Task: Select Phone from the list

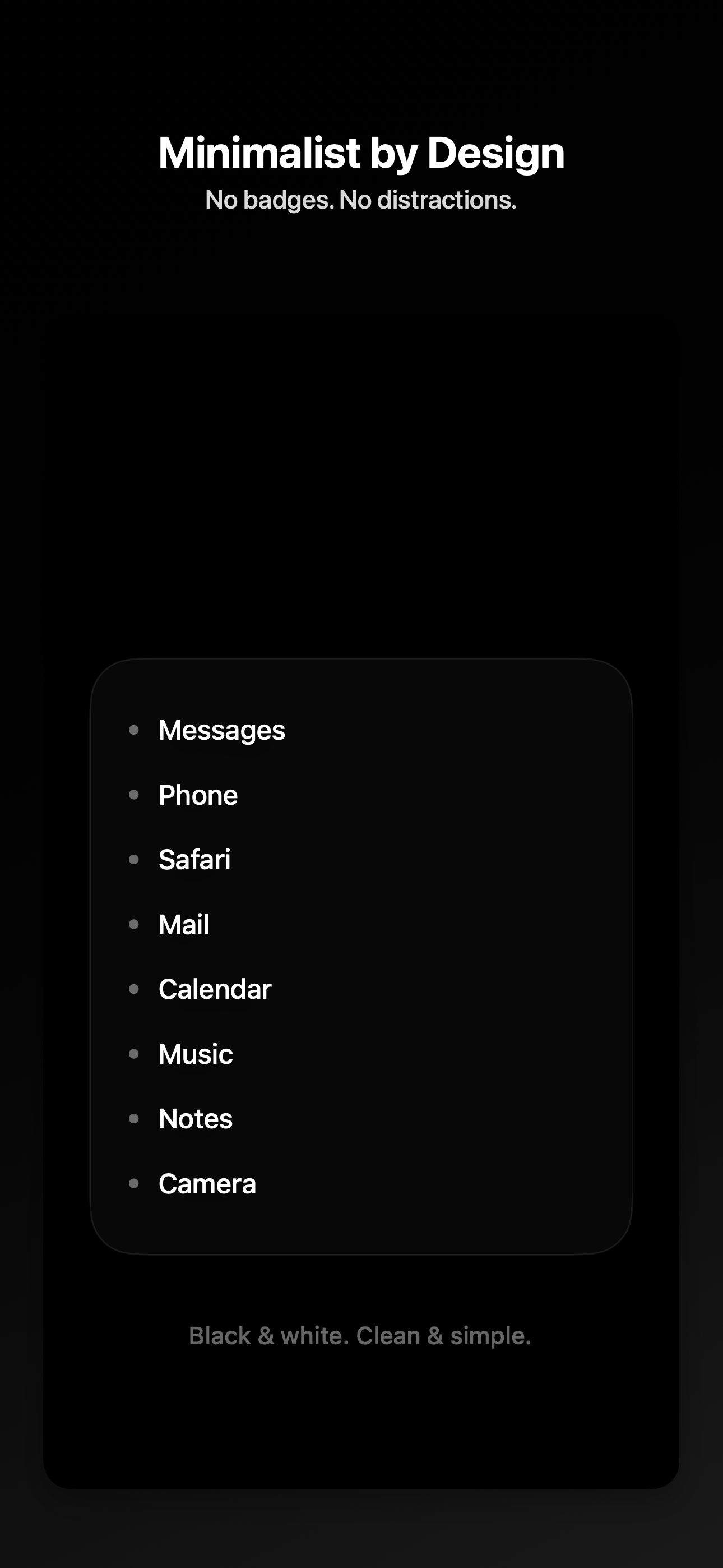Action: (198, 794)
